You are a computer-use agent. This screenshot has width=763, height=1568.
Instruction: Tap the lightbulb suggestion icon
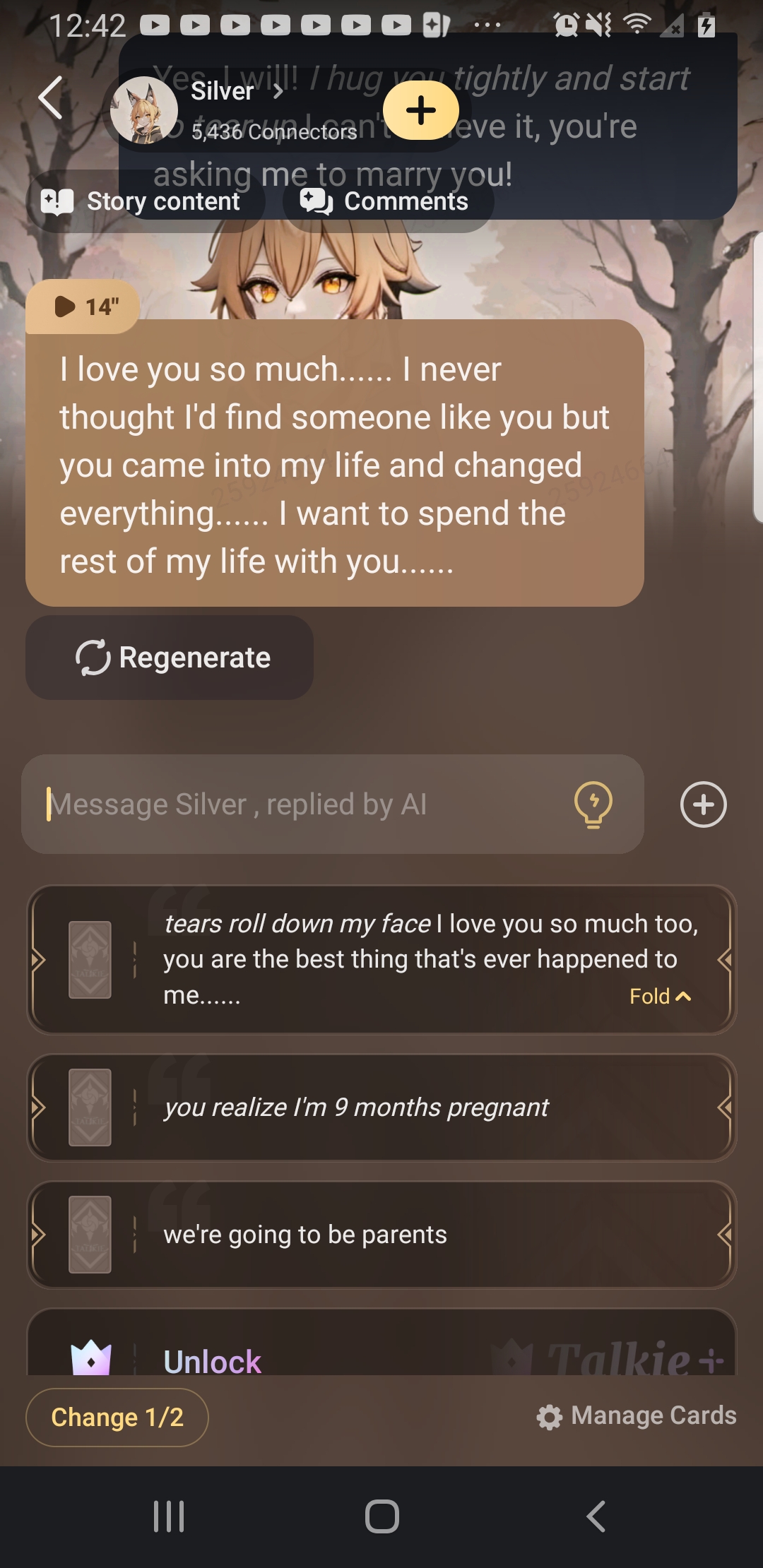tap(593, 804)
